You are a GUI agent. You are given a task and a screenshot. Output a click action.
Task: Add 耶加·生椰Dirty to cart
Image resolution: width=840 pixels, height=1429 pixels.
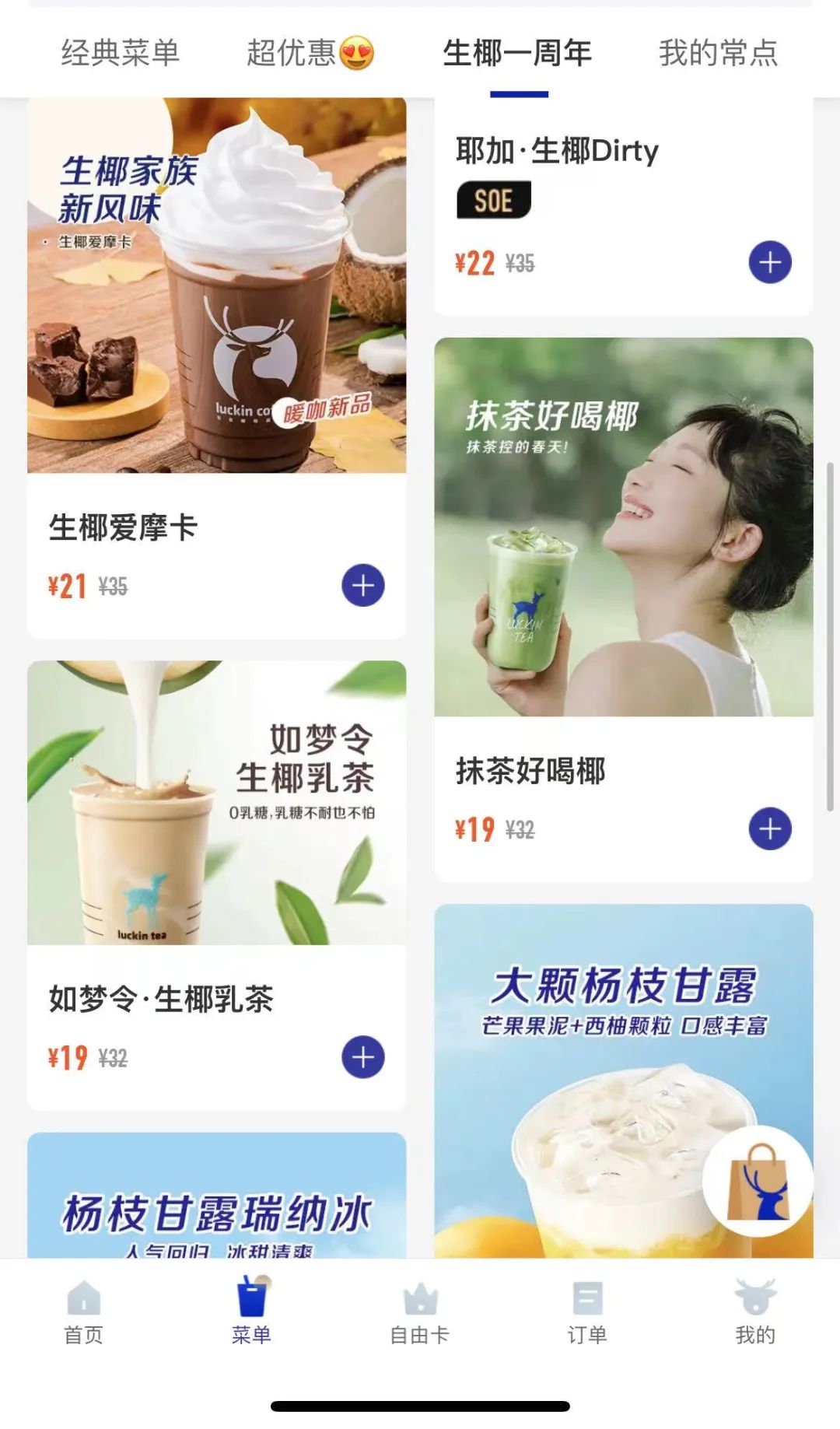[770, 263]
